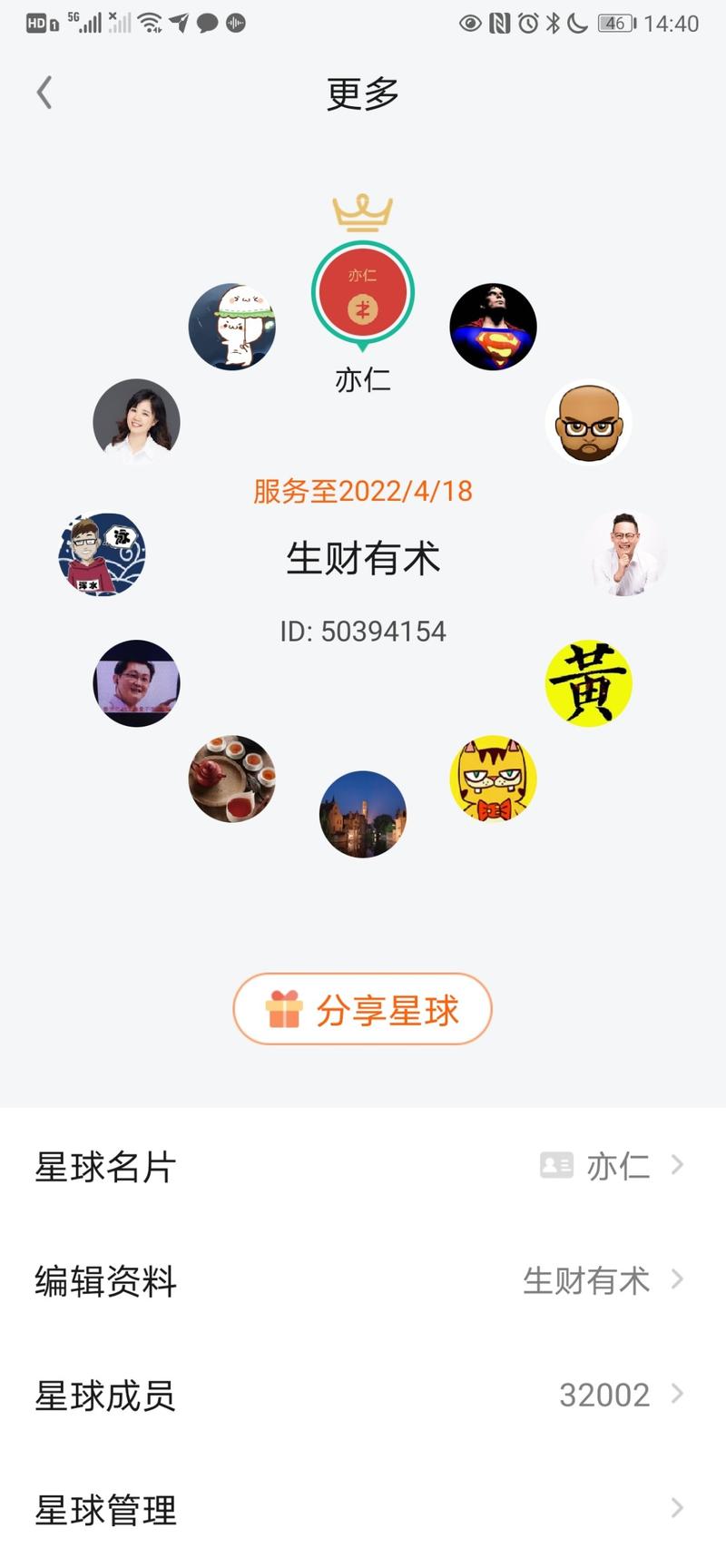Expand the 星球名片 row chevron
This screenshot has width=726, height=1568.
point(679,1166)
